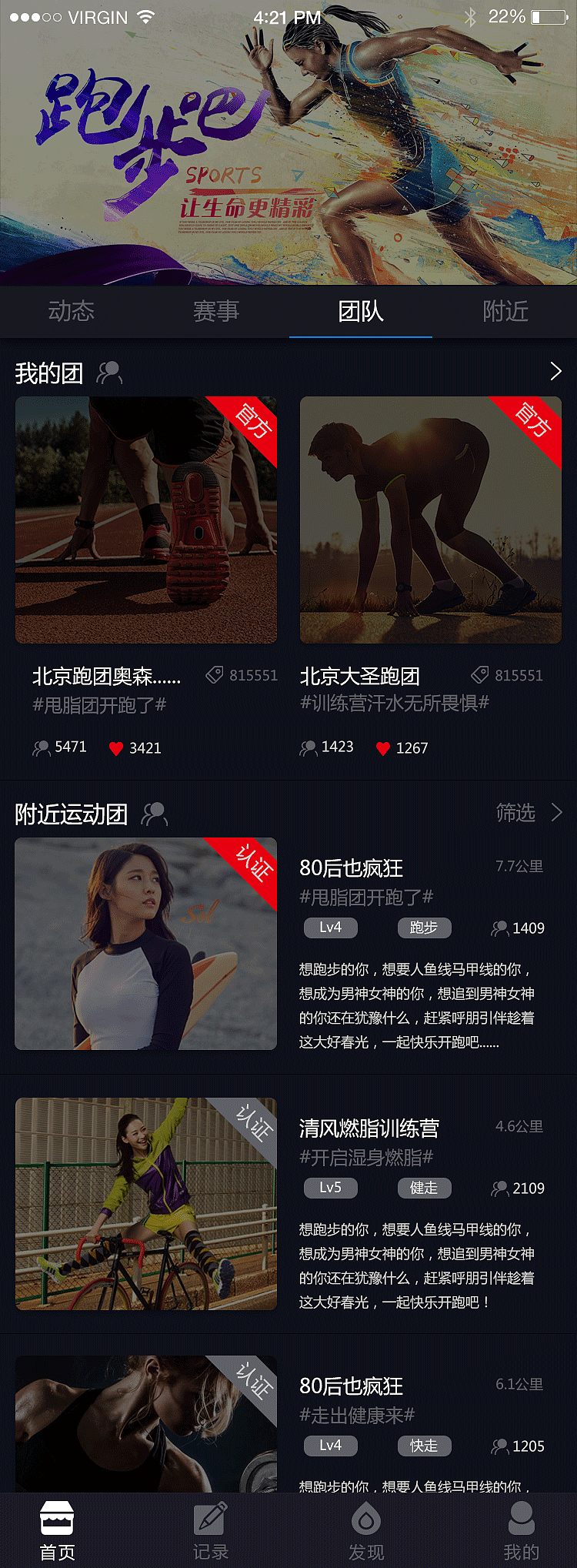Open 筛选 filters using its chevron

coord(556,812)
